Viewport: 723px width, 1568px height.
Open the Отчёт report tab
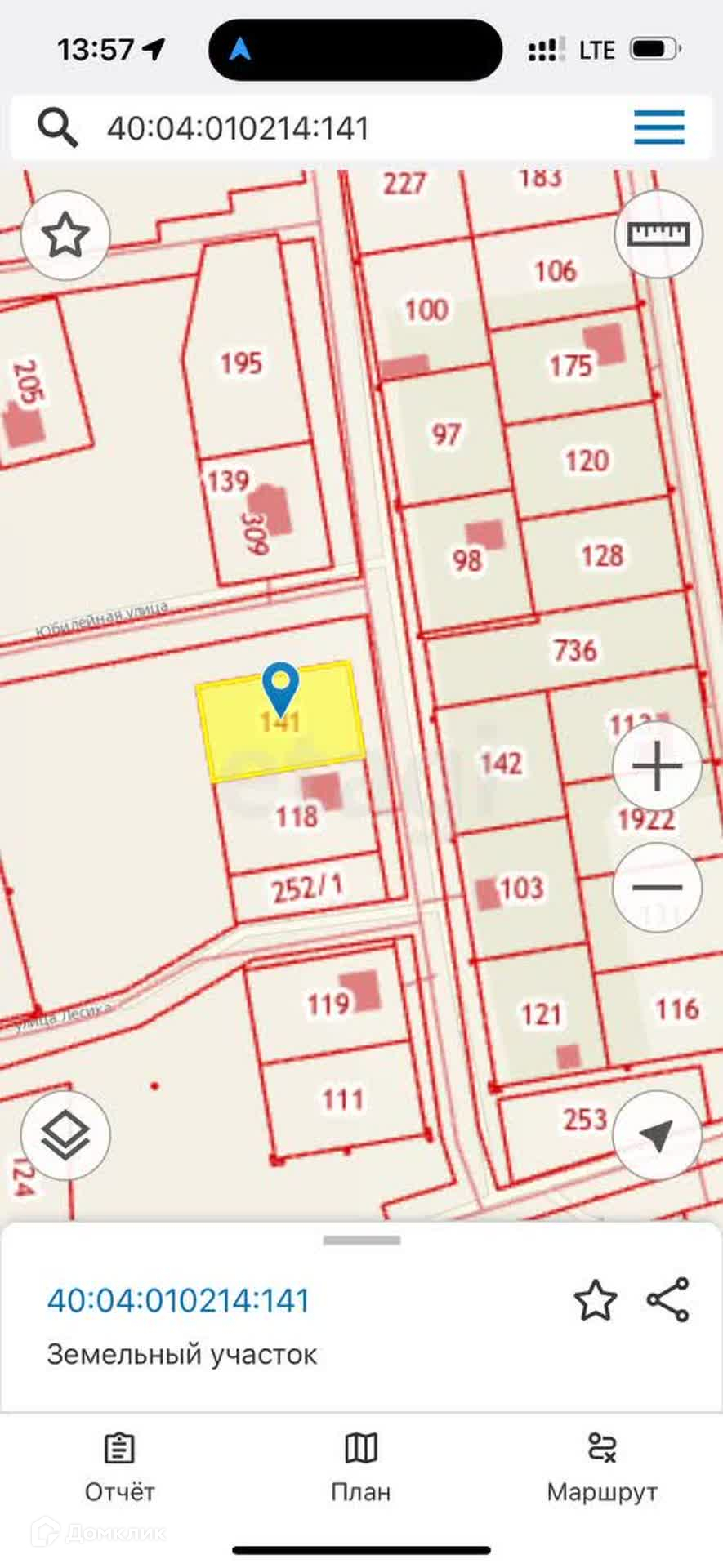pos(119,1467)
